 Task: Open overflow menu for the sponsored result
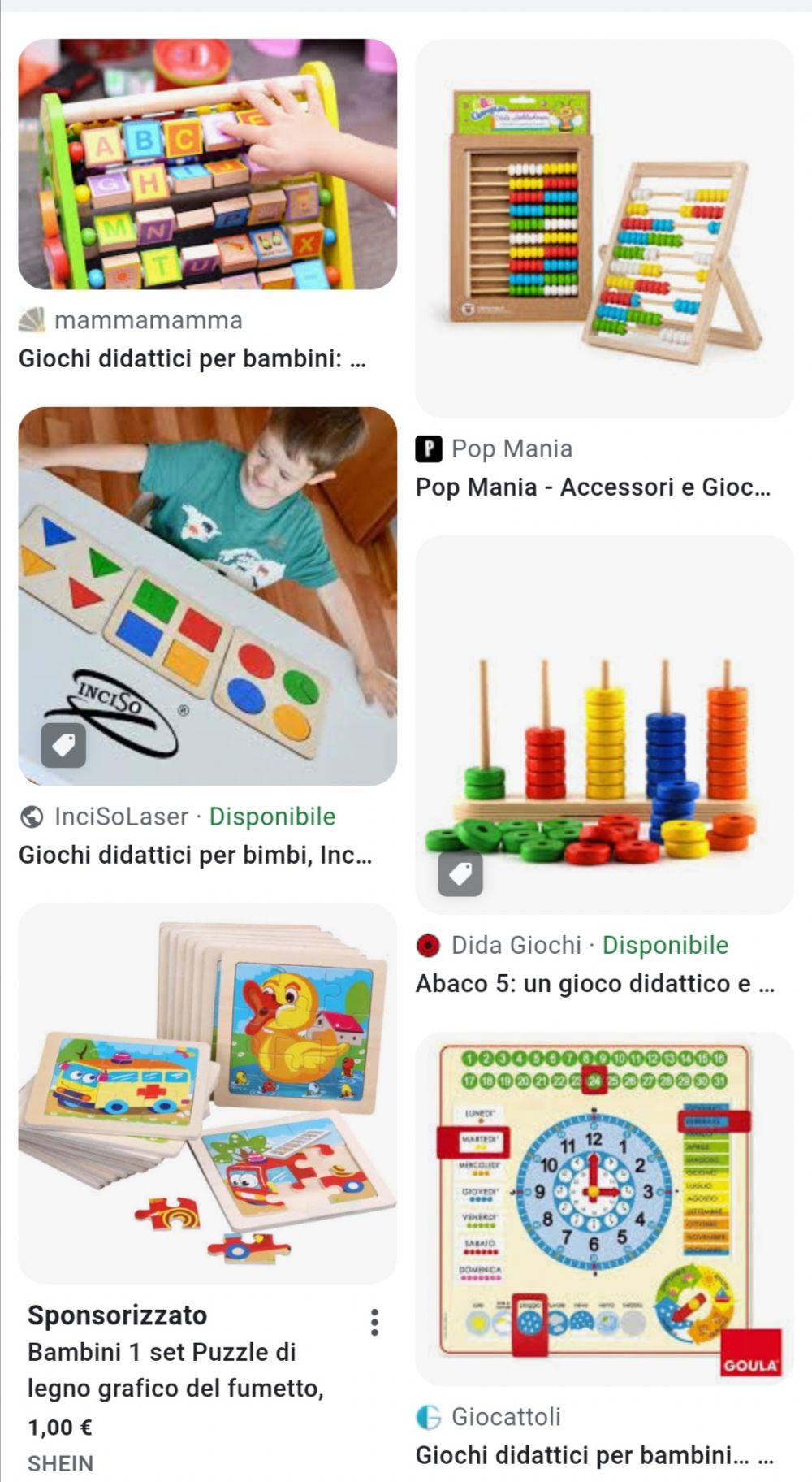coord(374,1322)
